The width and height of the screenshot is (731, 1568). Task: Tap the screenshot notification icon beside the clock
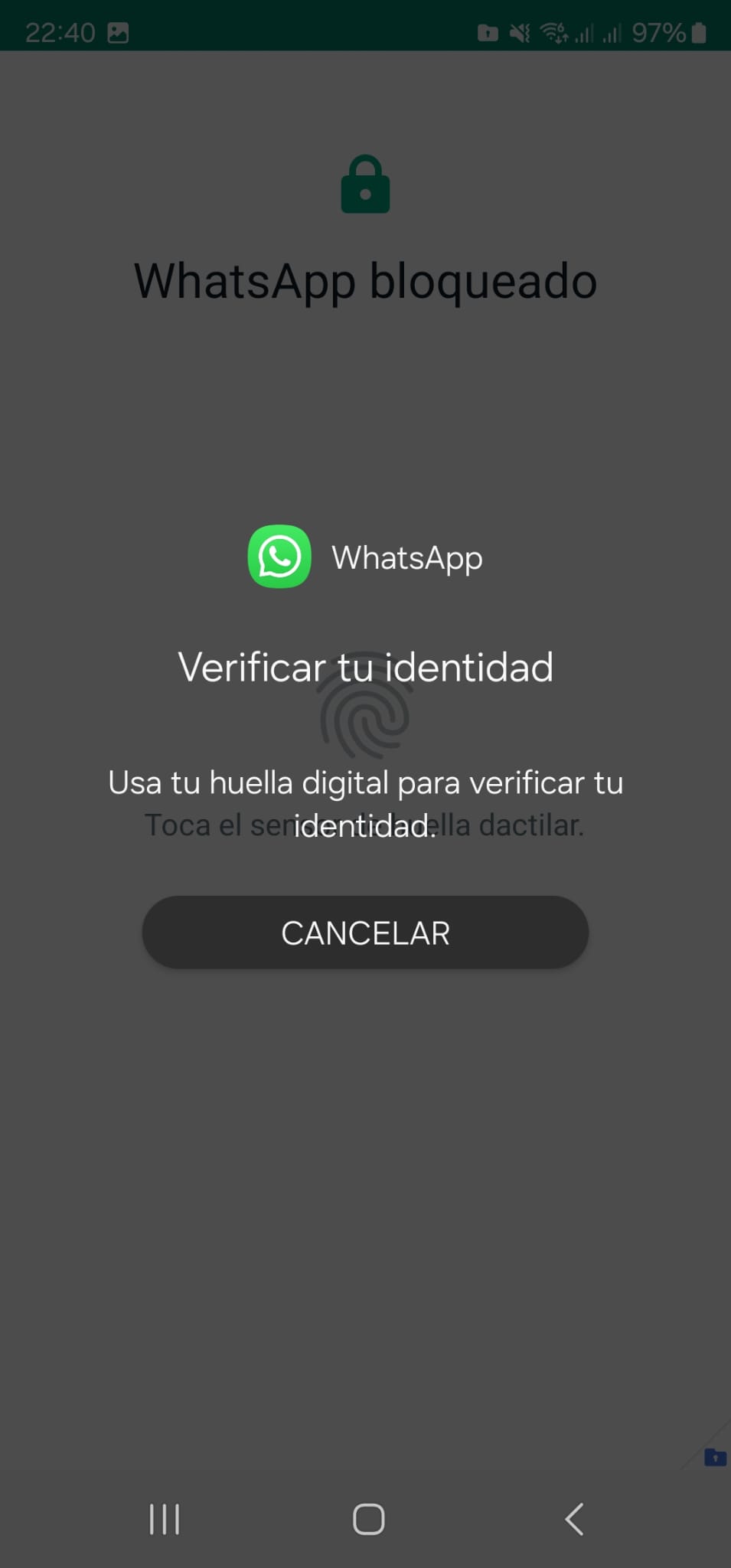(119, 32)
